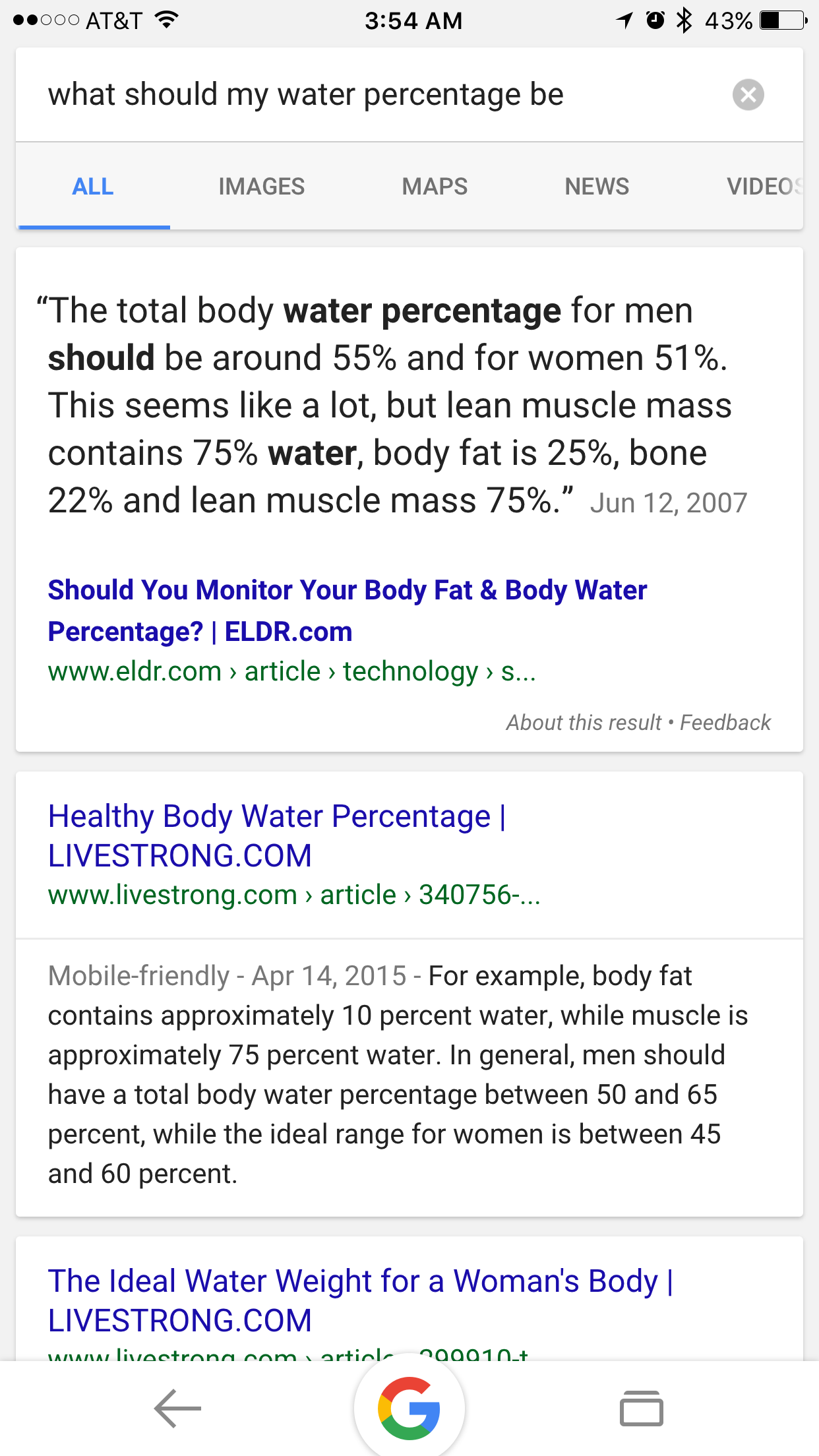This screenshot has width=819, height=1456.
Task: Open Ideal Water Weight for a Woman's Body
Action: tap(360, 1300)
